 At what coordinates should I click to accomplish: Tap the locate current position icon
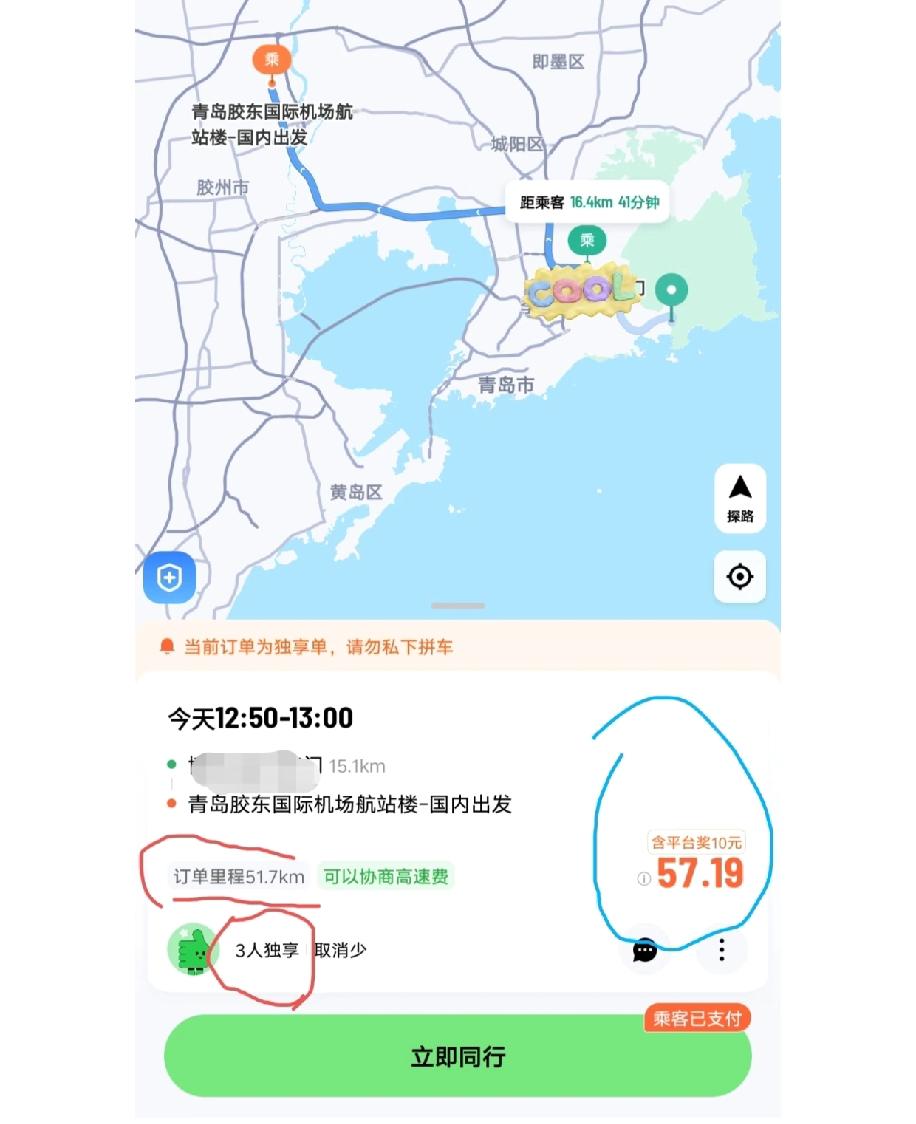[738, 576]
